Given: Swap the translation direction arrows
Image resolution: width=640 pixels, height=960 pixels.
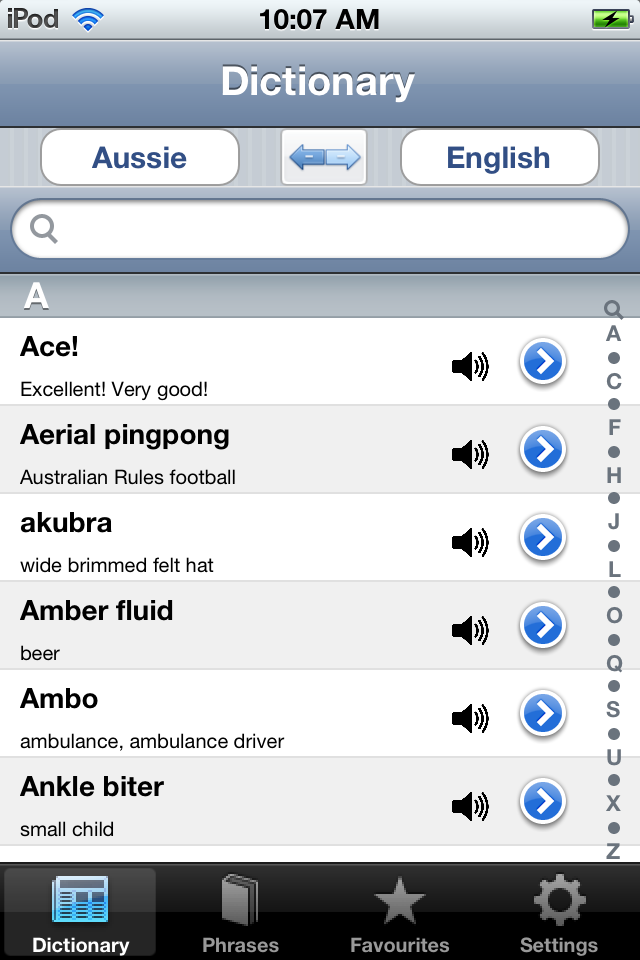Looking at the screenshot, I should pyautogui.click(x=324, y=158).
